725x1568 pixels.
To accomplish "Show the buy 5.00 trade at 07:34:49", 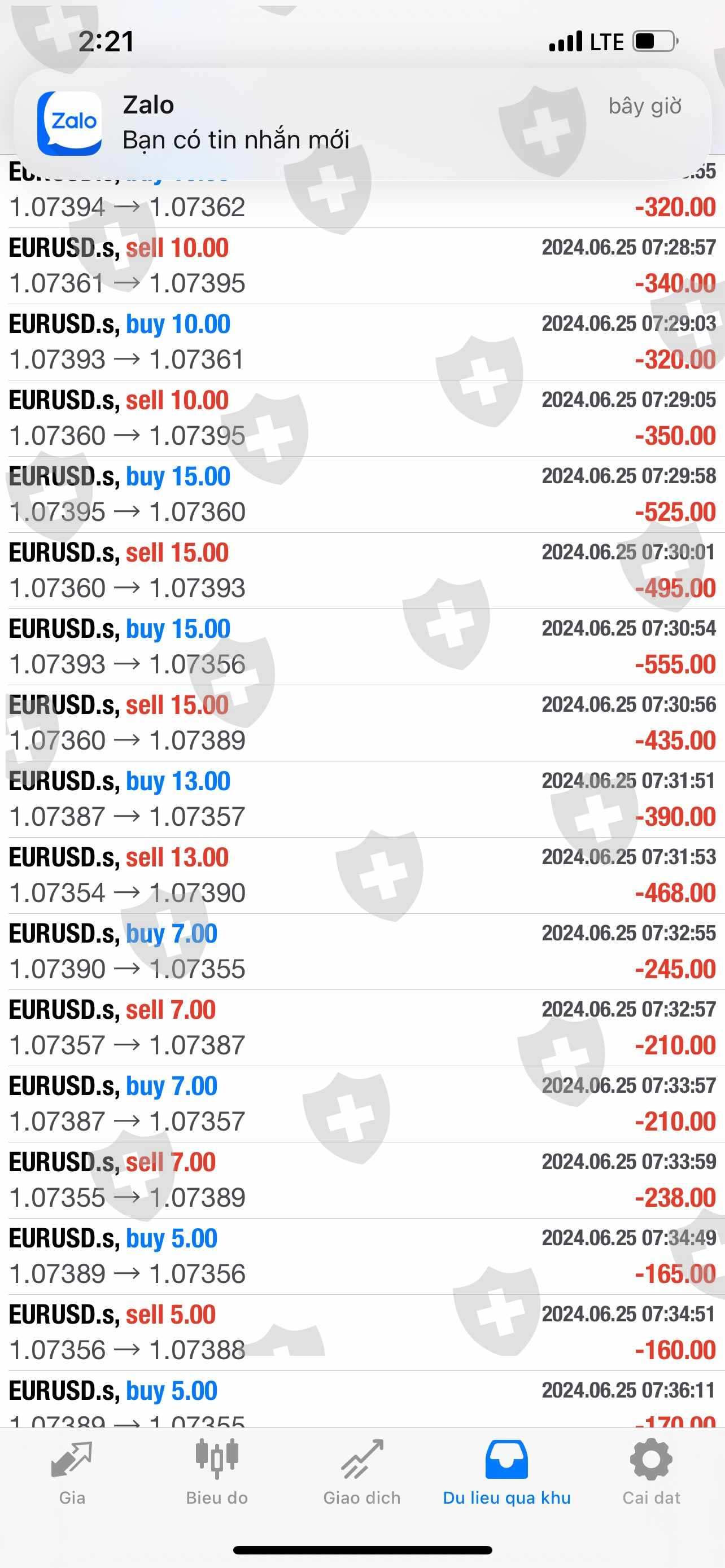I will click(362, 1256).
